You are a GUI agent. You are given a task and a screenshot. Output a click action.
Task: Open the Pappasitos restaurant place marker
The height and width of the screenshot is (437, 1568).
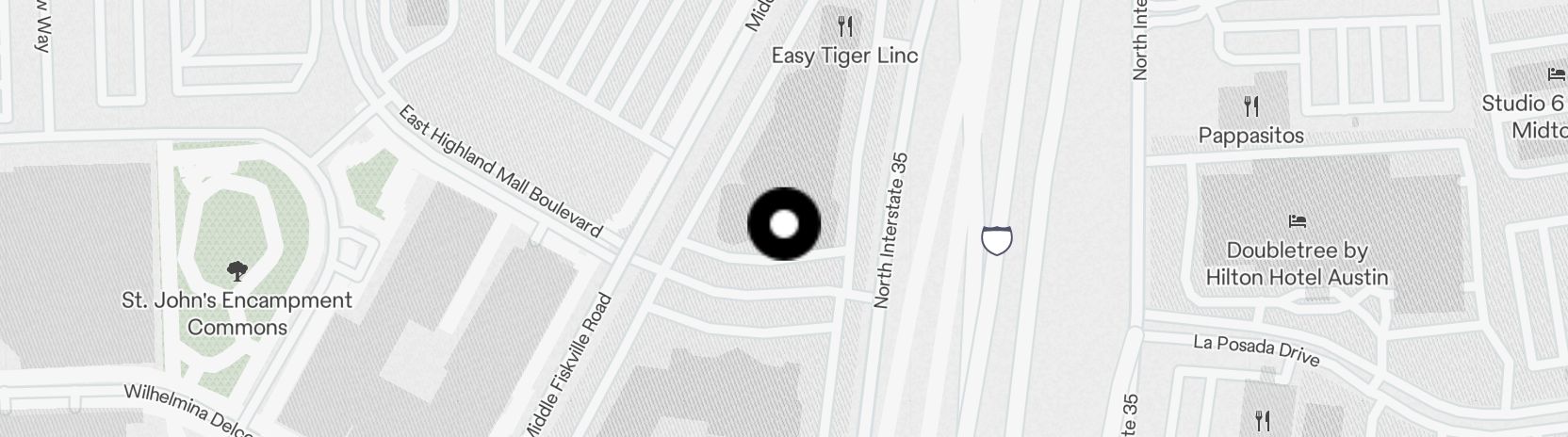tap(1250, 105)
